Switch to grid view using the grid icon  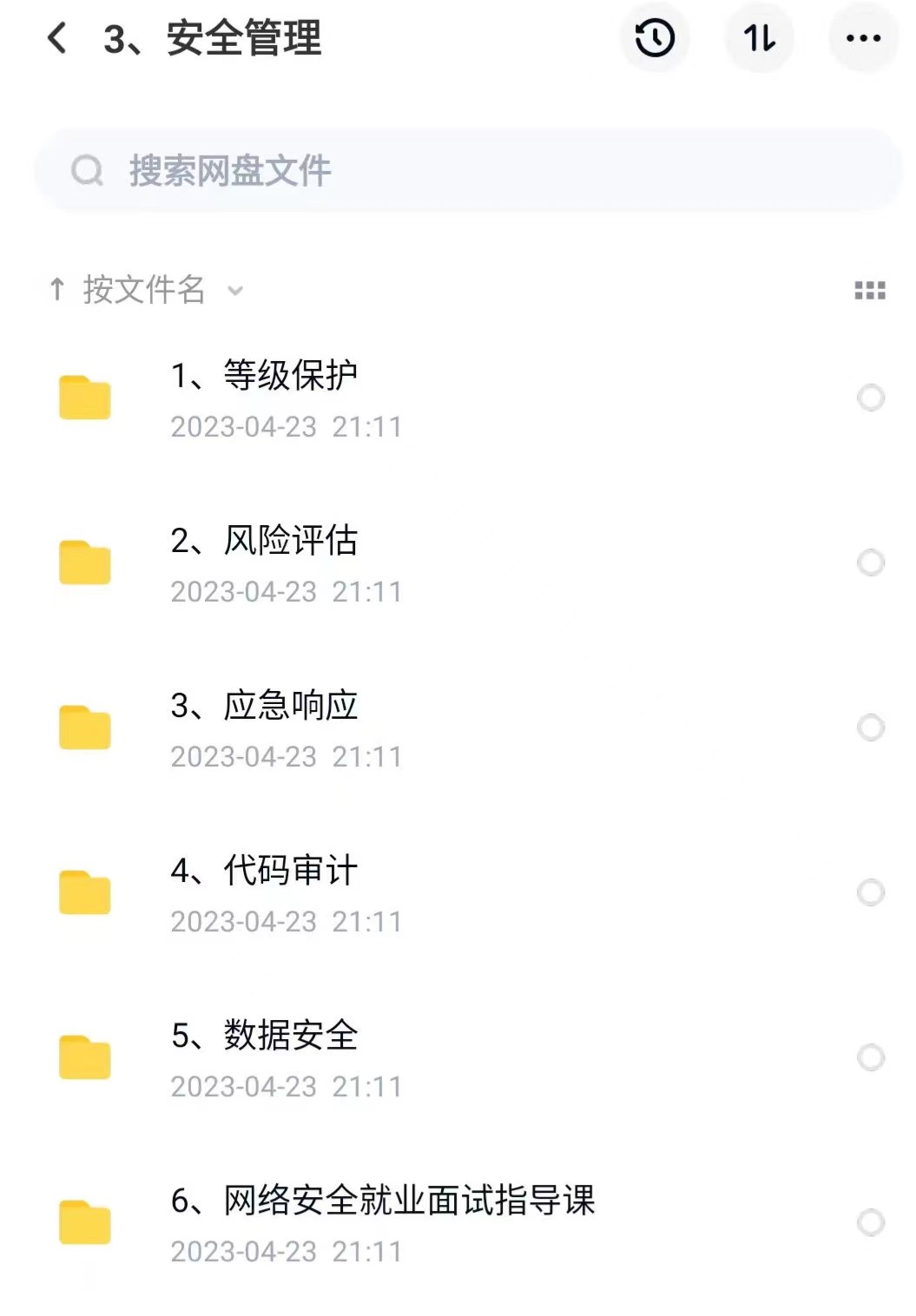(x=872, y=289)
